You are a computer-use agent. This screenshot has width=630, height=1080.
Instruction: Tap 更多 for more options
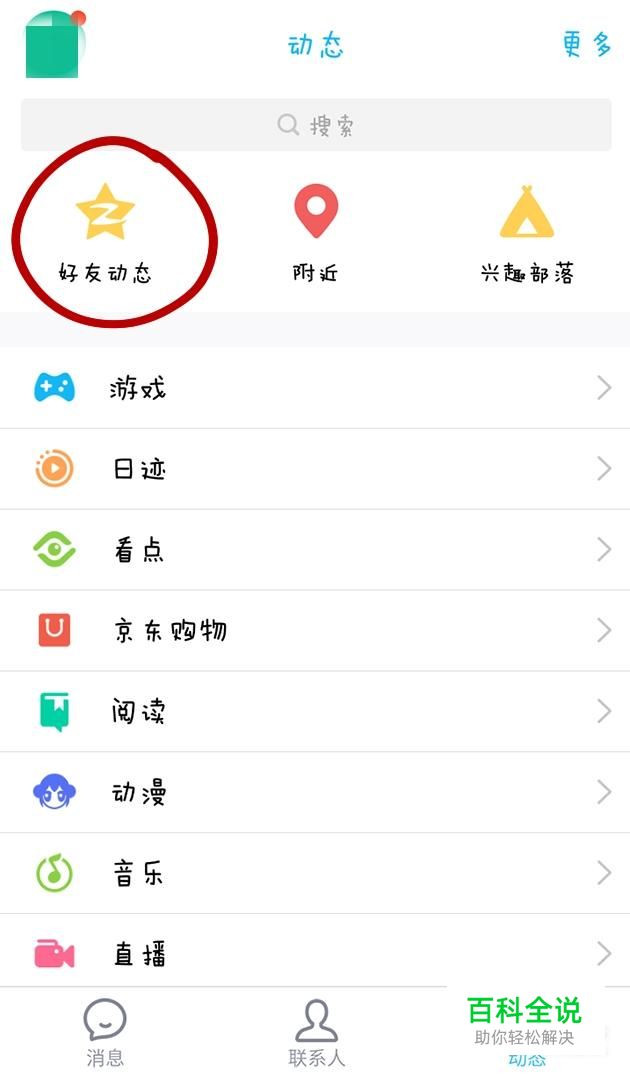point(586,45)
